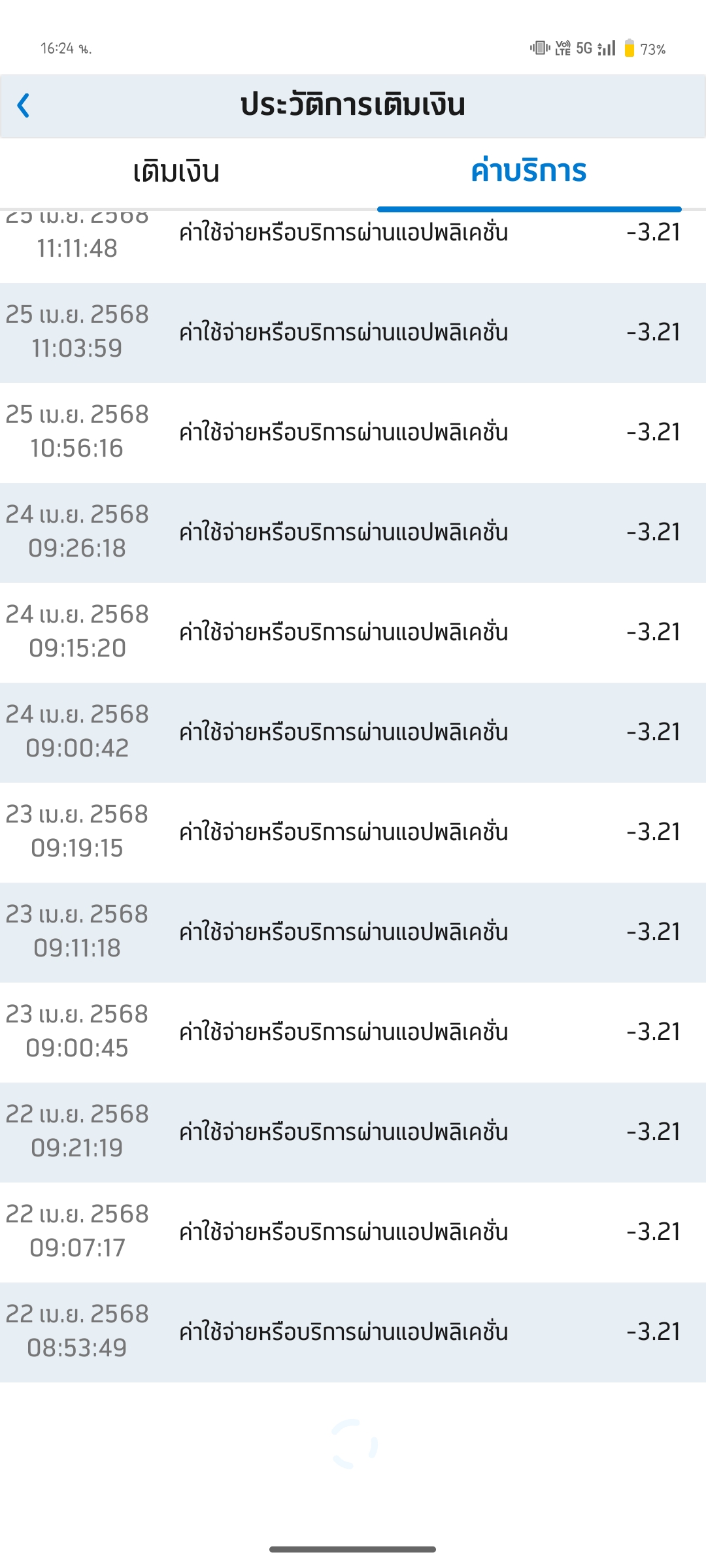Screen dimensions: 706x1568
Task: Switch to the เติมเงิน tab
Action: click(x=176, y=172)
